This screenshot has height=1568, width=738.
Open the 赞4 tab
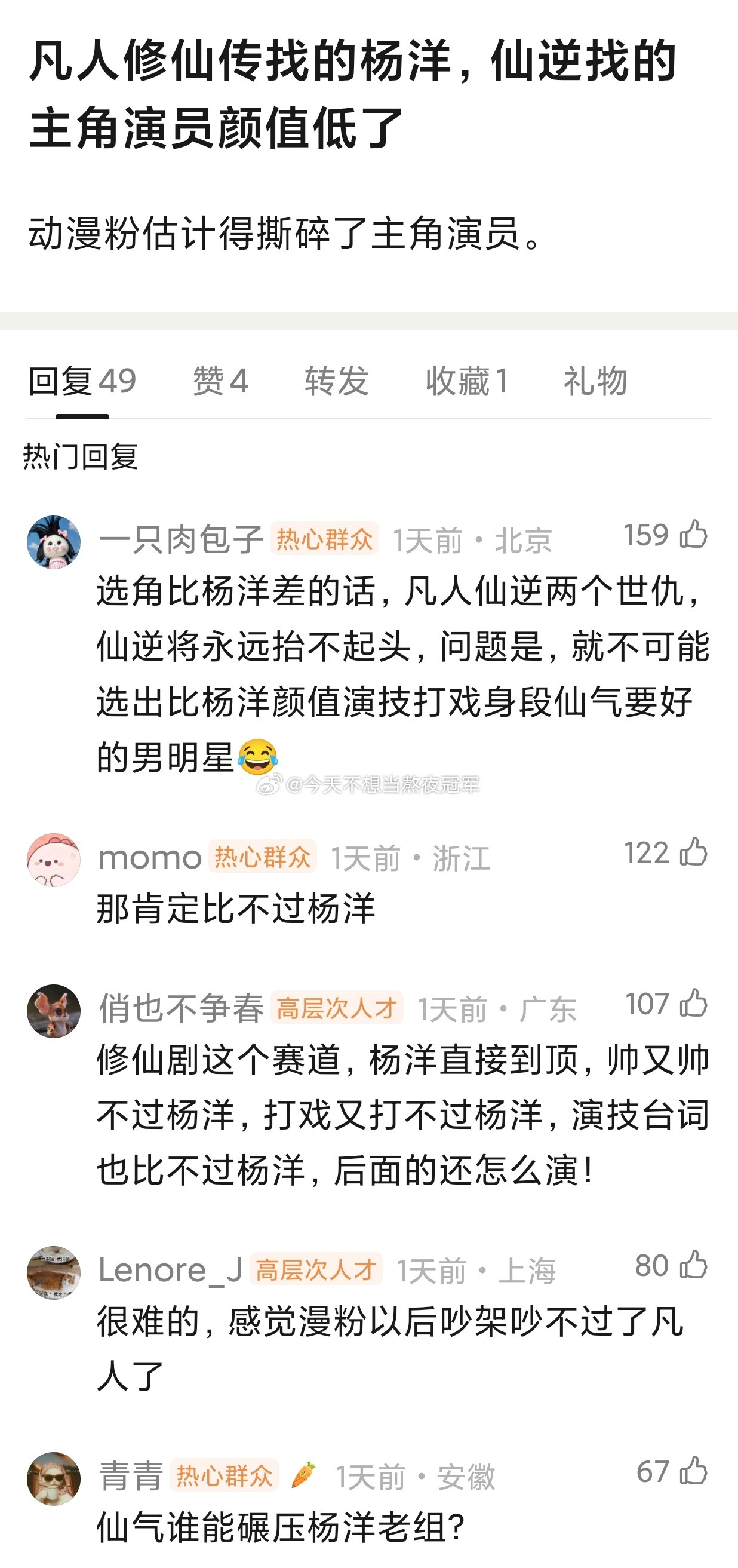point(222,383)
